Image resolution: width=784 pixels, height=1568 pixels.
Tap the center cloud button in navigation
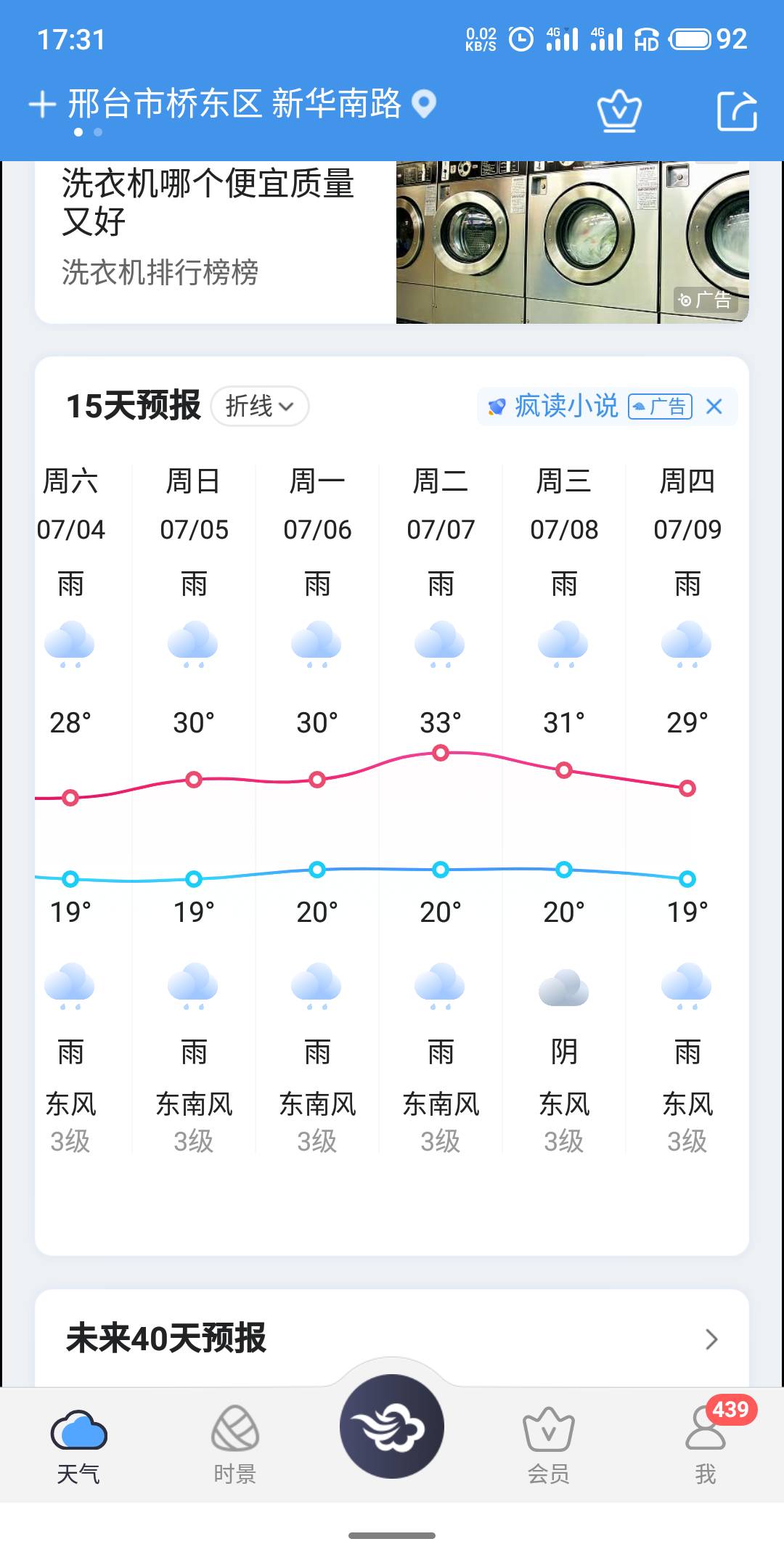pyautogui.click(x=392, y=1426)
